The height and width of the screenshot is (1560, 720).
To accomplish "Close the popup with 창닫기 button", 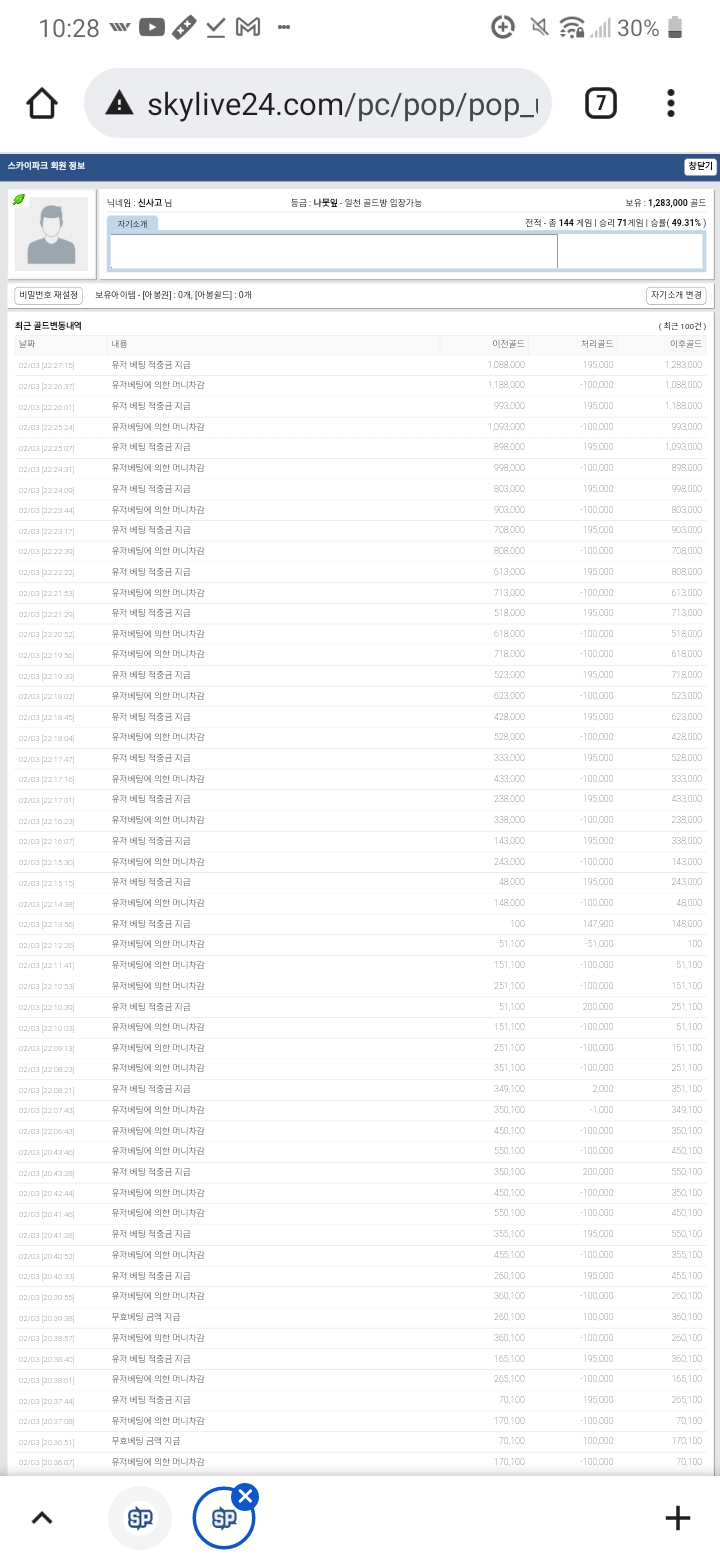I will coord(699,166).
